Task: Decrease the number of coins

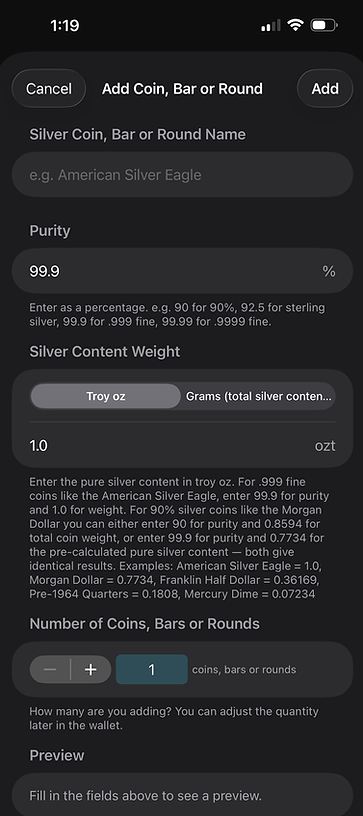Action: (50, 669)
